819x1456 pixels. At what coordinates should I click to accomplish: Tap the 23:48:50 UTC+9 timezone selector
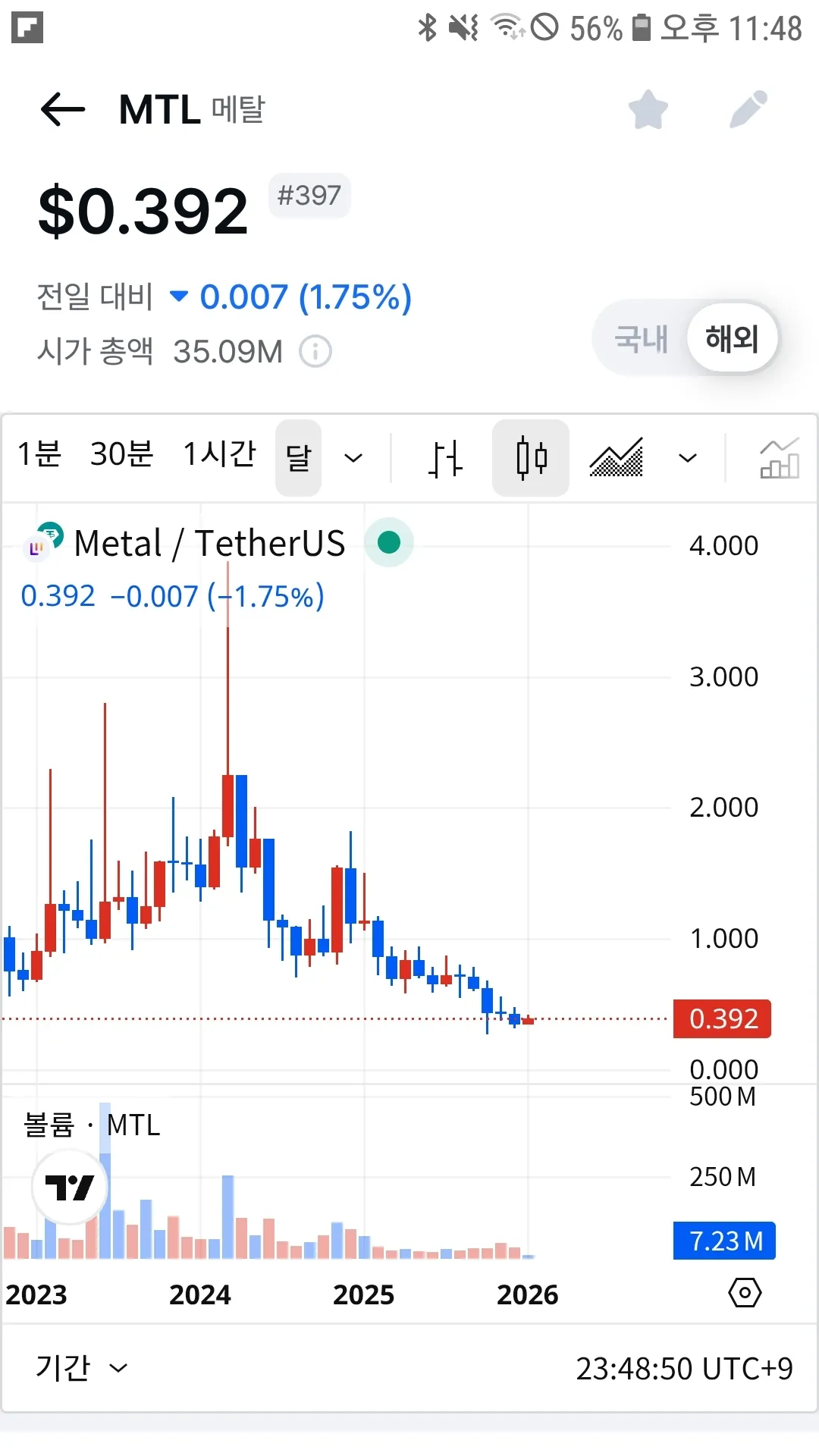coord(684,1369)
